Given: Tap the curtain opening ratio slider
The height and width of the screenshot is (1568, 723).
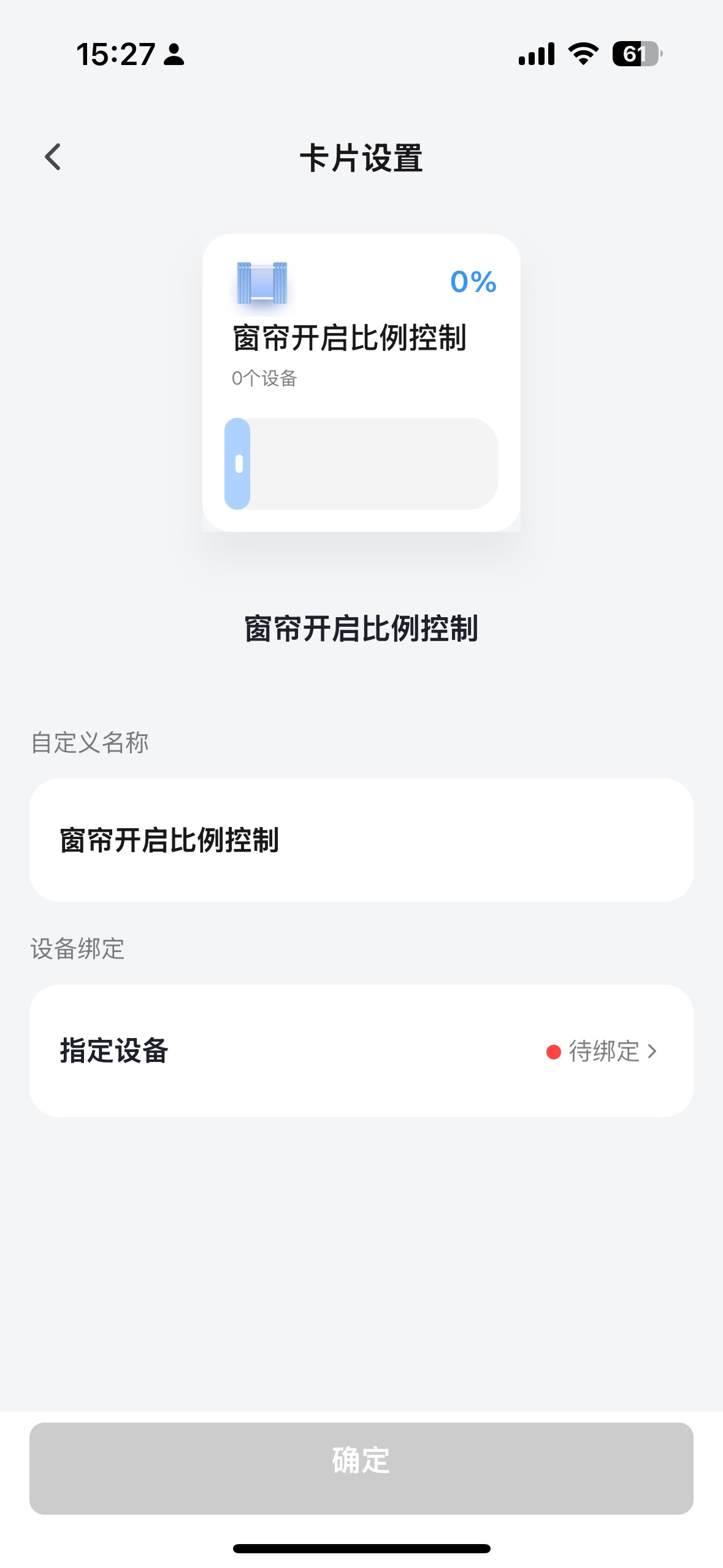Looking at the screenshot, I should (x=361, y=464).
